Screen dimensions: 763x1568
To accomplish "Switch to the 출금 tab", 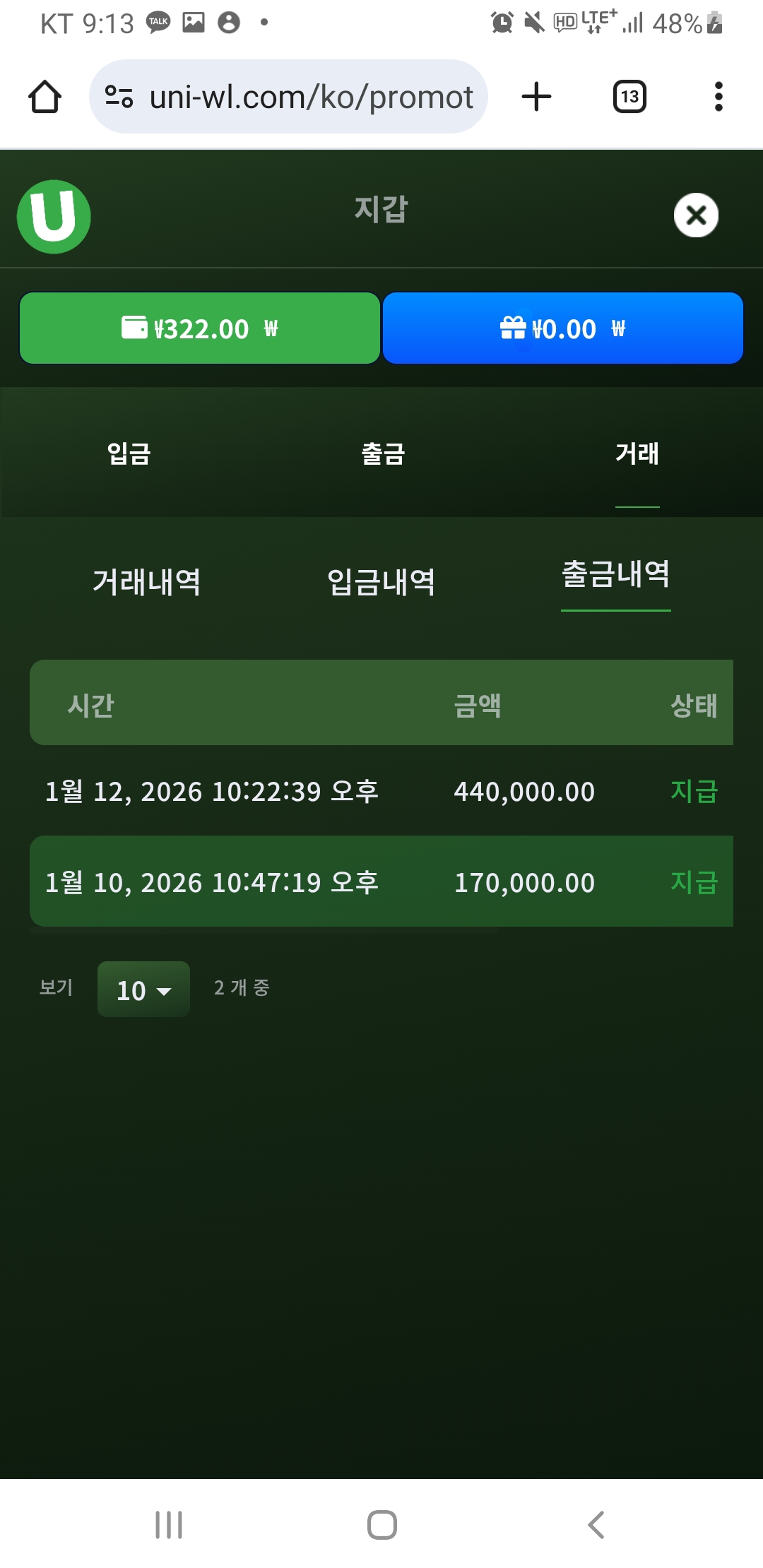I will (381, 454).
